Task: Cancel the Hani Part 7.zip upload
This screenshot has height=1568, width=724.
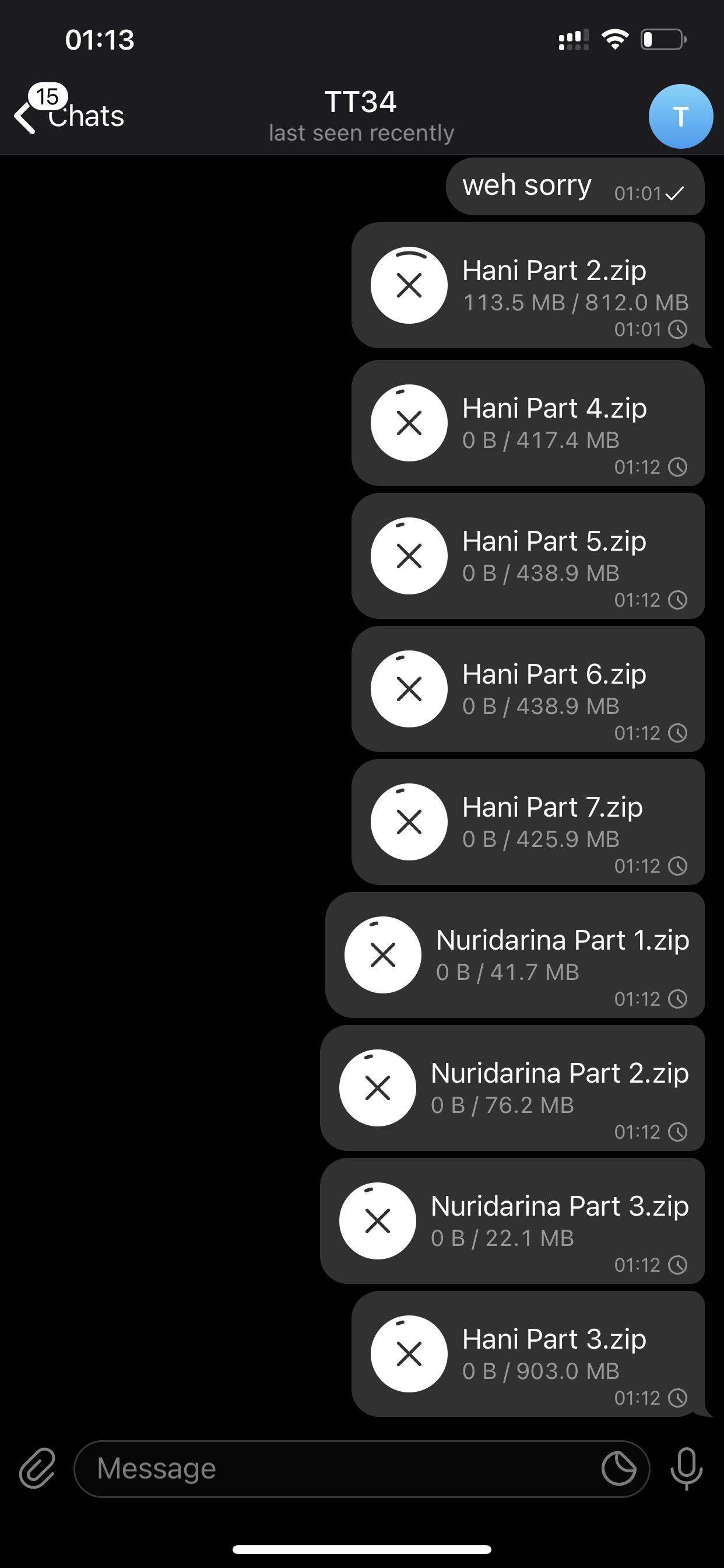Action: pyautogui.click(x=409, y=822)
